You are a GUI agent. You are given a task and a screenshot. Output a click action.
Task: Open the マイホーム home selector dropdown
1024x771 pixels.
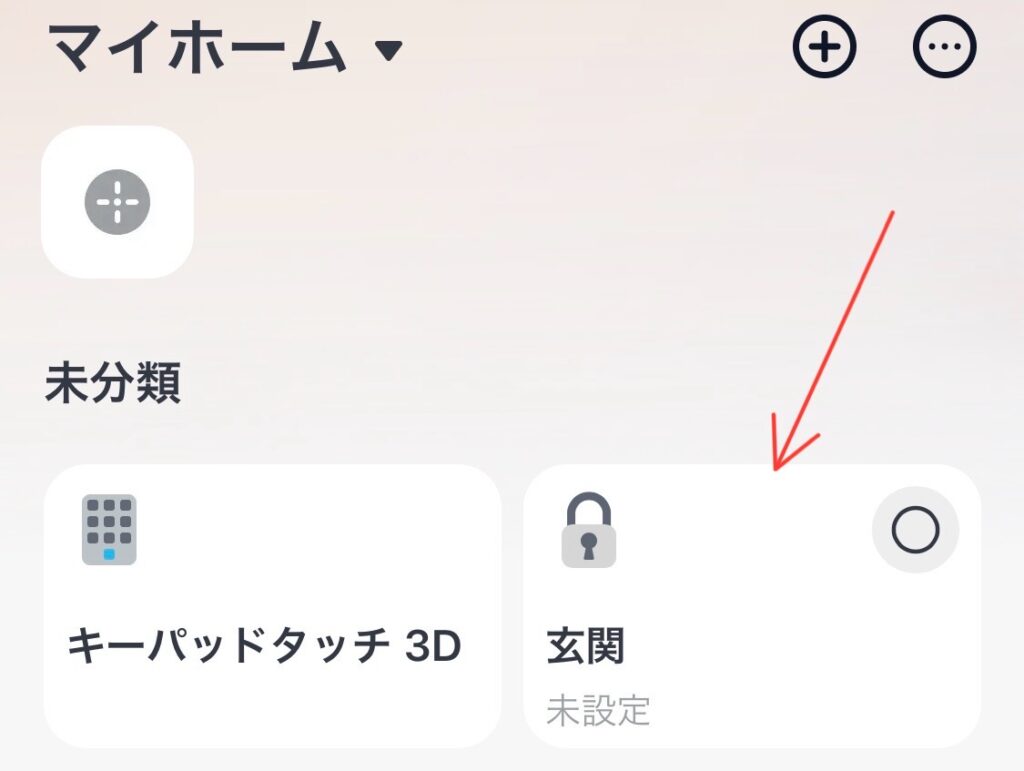coord(225,48)
